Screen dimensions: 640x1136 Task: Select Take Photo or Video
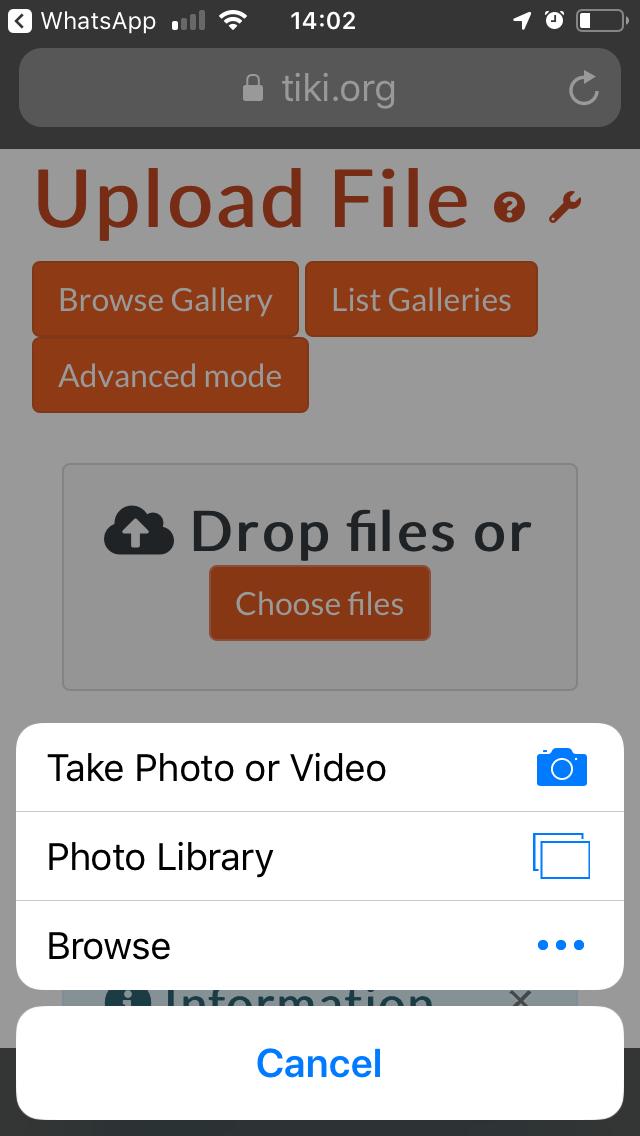[x=320, y=767]
